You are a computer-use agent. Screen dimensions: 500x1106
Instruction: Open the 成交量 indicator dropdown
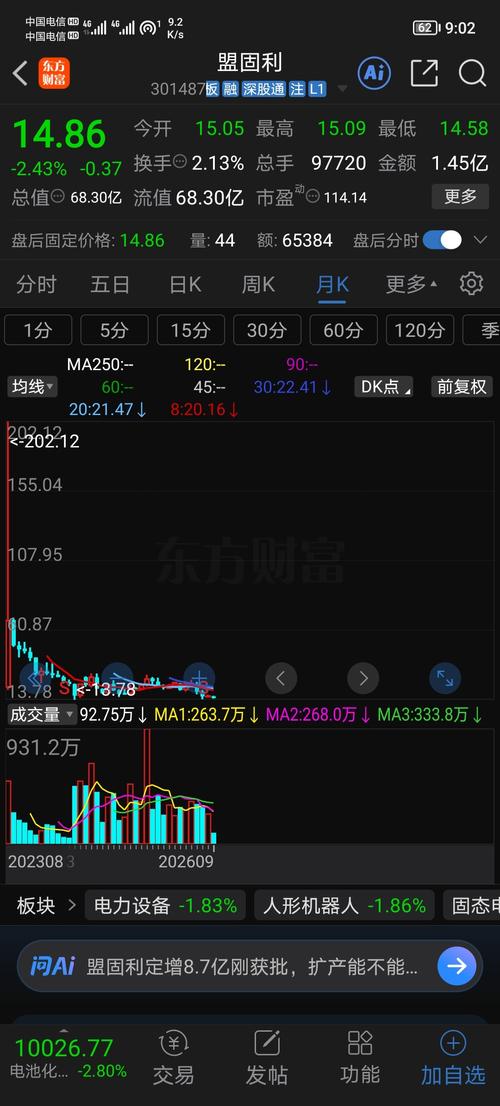coord(42,715)
